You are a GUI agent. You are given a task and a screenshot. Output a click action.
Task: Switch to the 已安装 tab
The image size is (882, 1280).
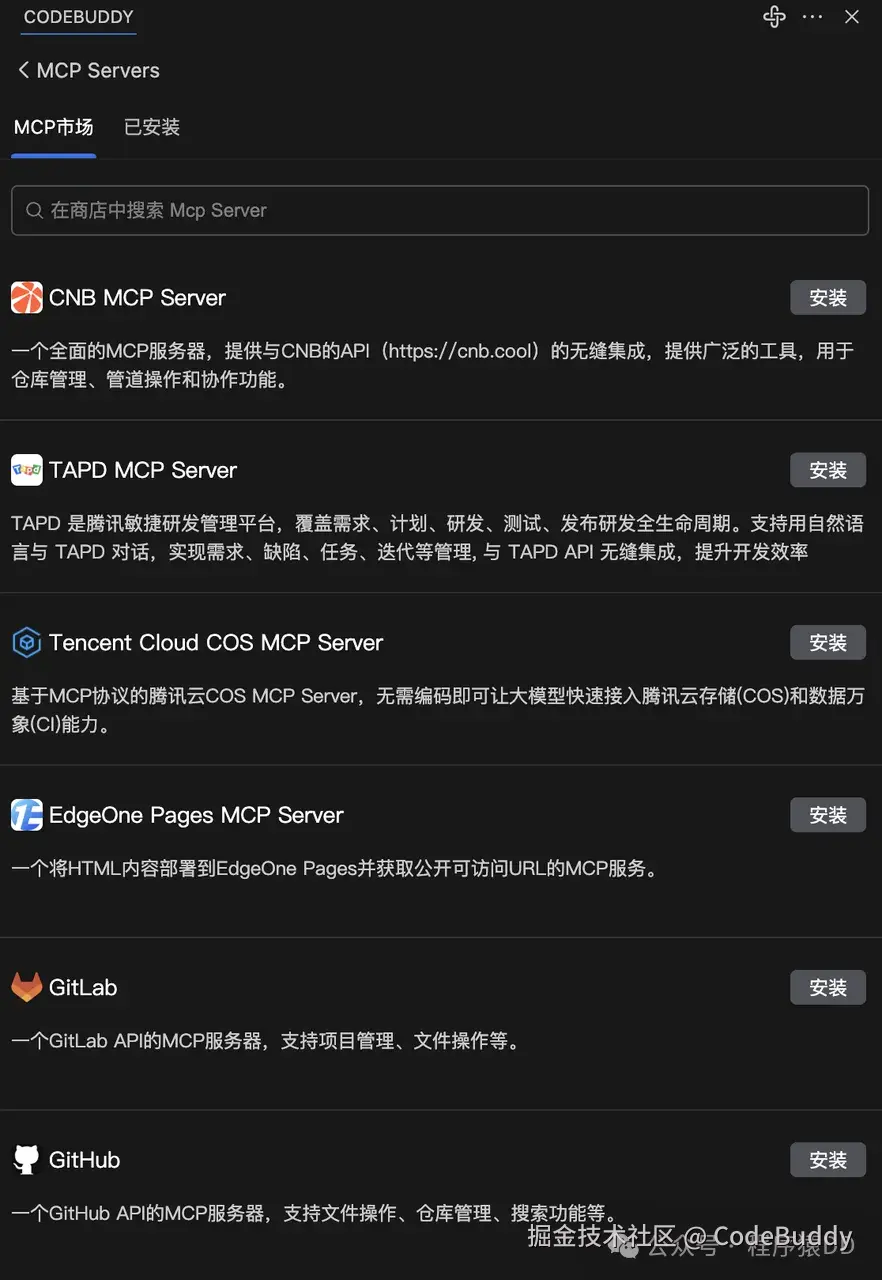click(152, 127)
